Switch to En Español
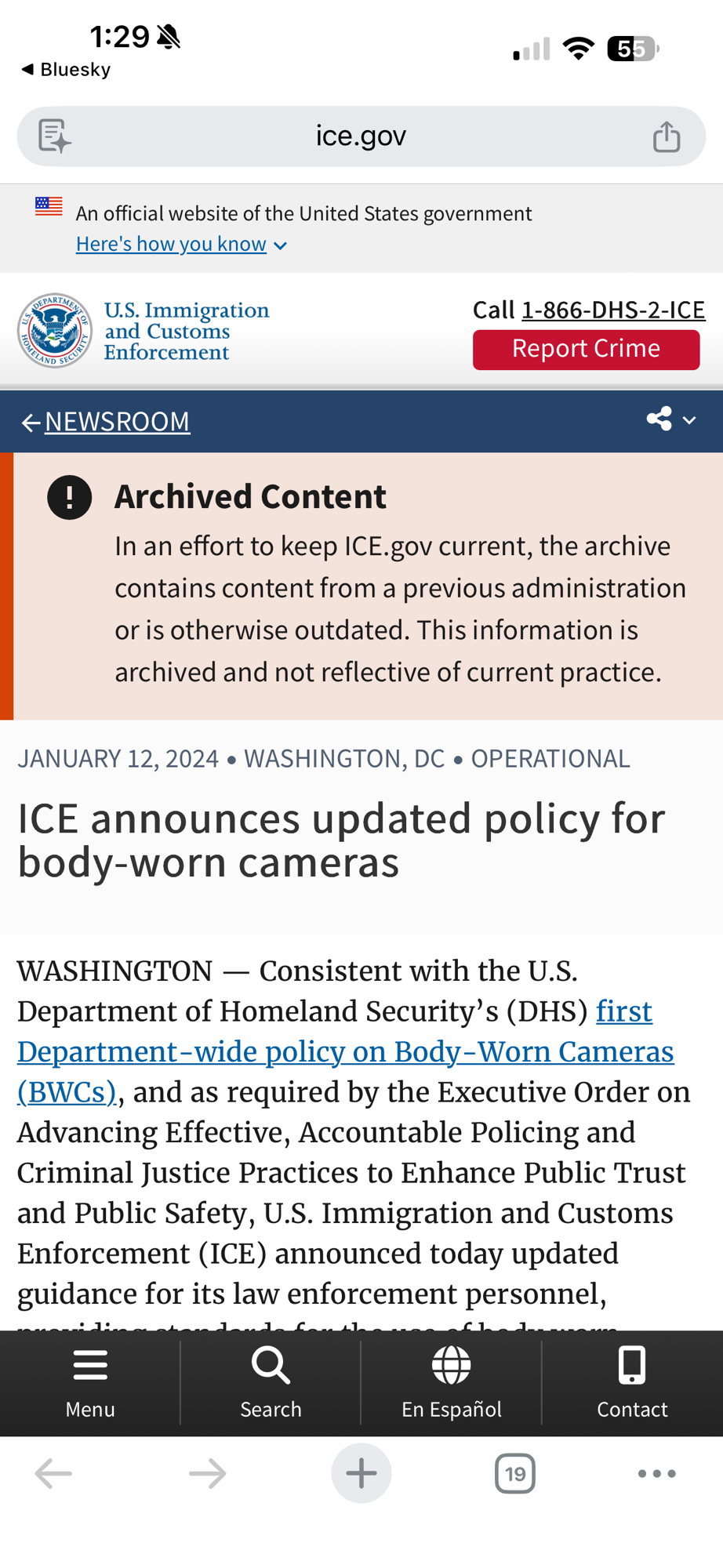723x1568 pixels. [x=451, y=1383]
